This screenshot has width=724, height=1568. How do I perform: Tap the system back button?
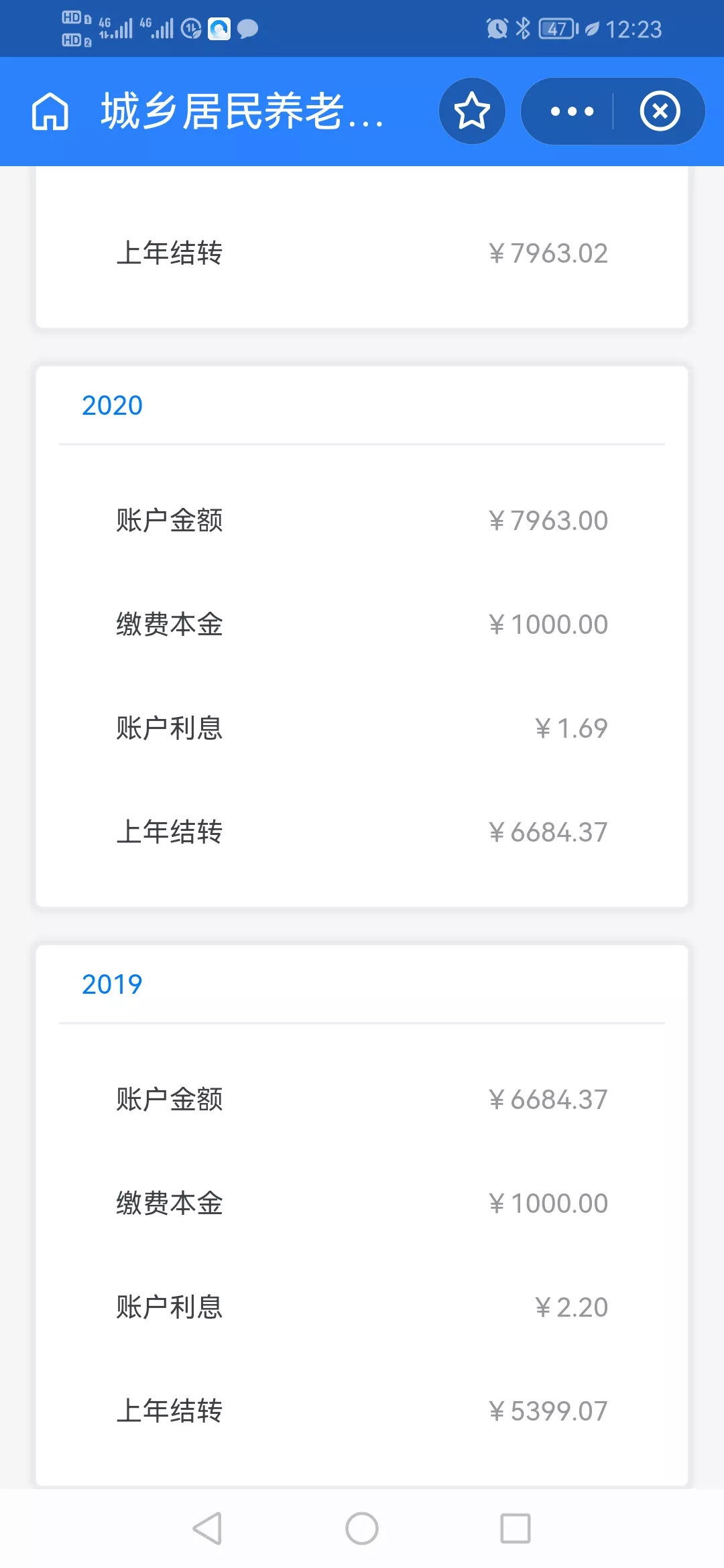[x=207, y=1528]
